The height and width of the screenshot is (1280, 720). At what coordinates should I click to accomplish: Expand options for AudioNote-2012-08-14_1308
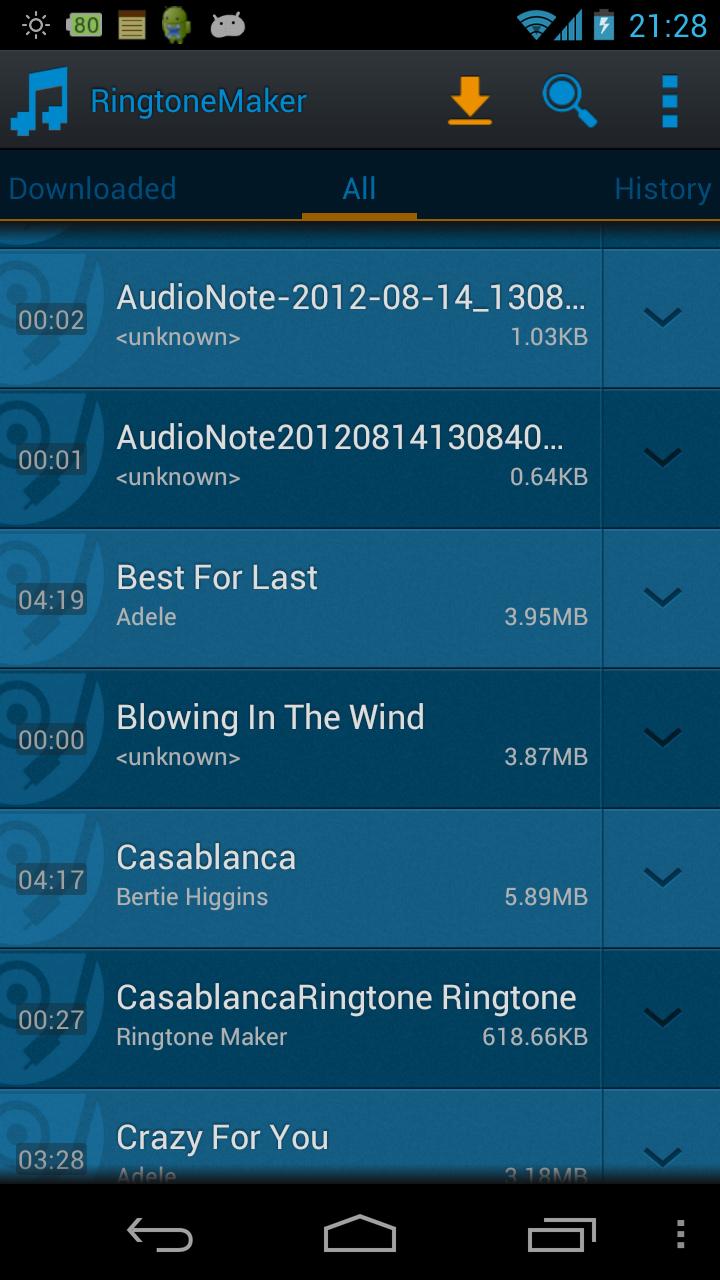662,317
